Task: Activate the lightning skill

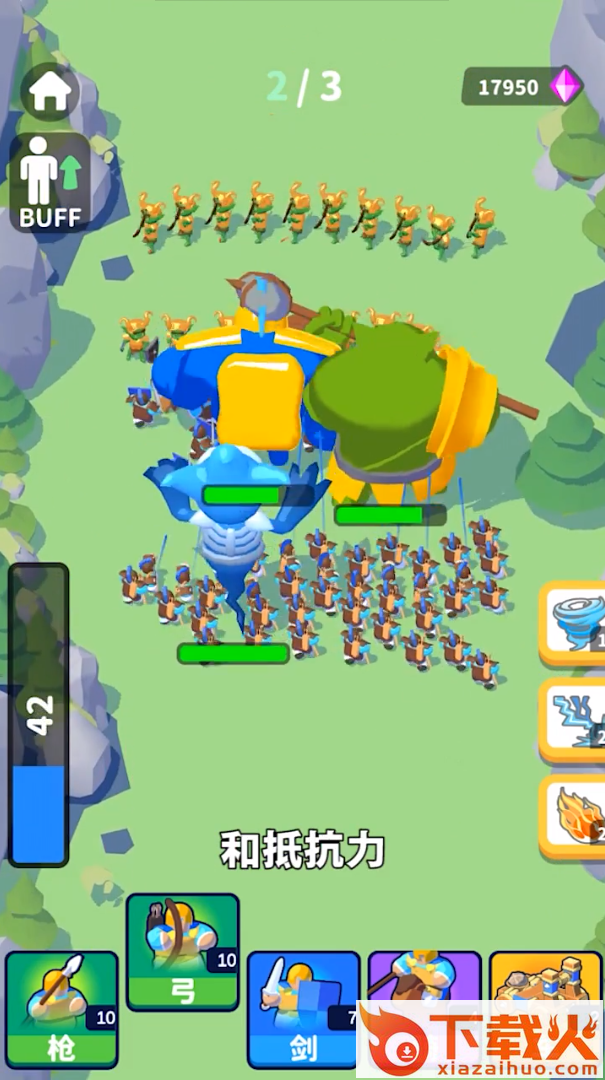Action: [576, 720]
